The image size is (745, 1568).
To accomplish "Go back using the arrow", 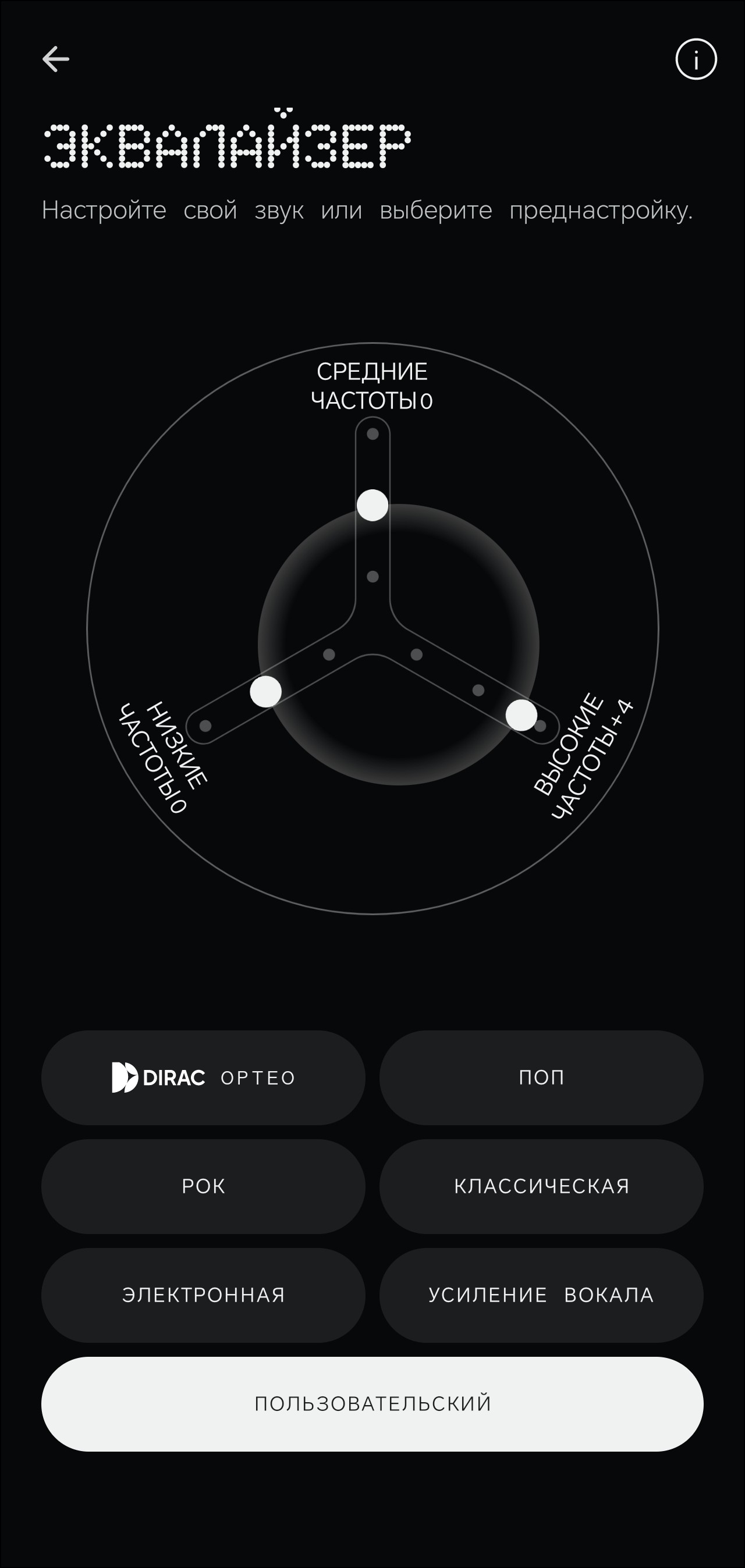I will [55, 59].
